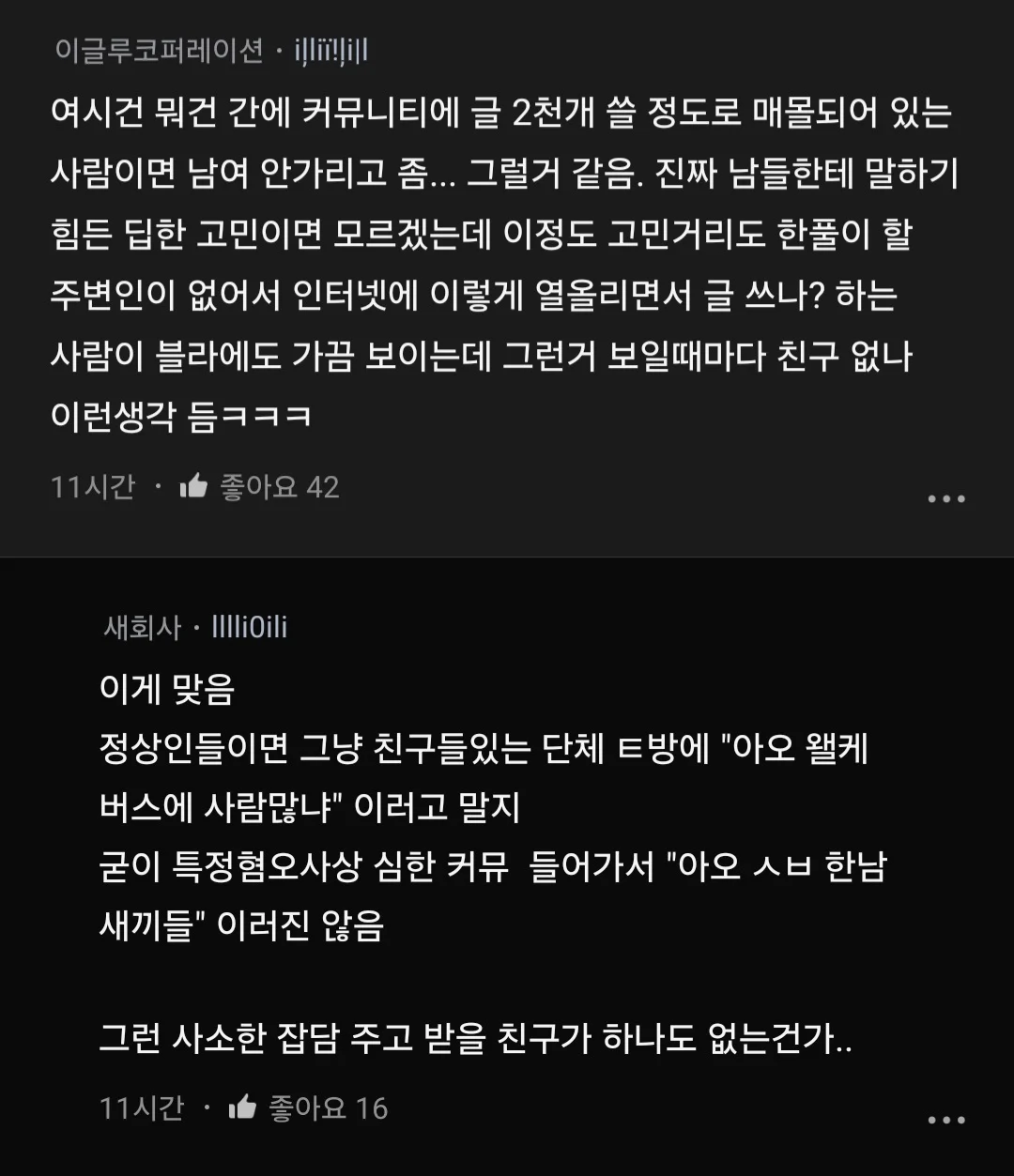The image size is (1014, 1176).
Task: Open the overflow menu on 이글루코퍼레이션's comment
Action: pos(945,498)
